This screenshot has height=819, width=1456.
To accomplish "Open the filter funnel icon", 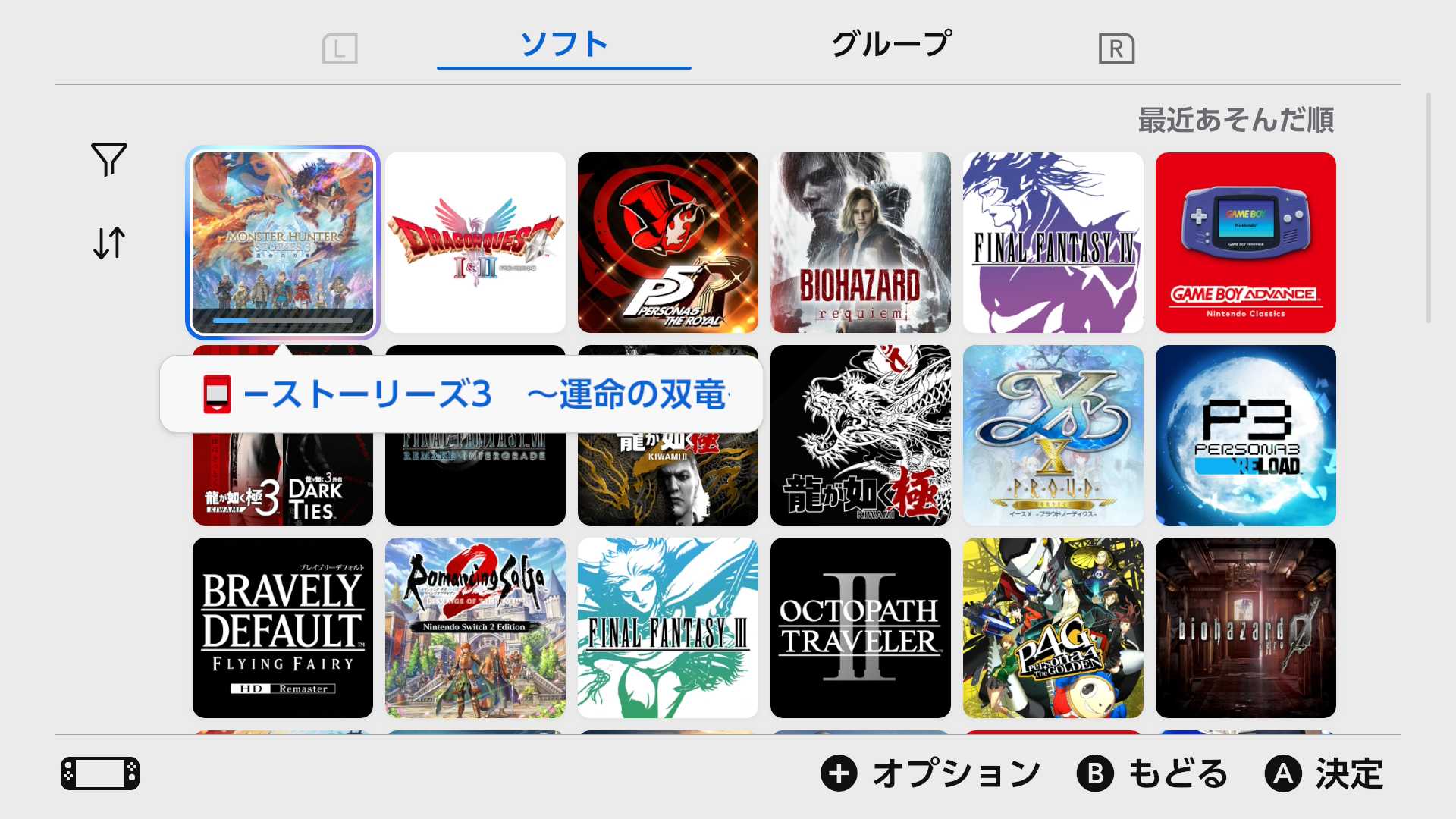I will coord(109,159).
